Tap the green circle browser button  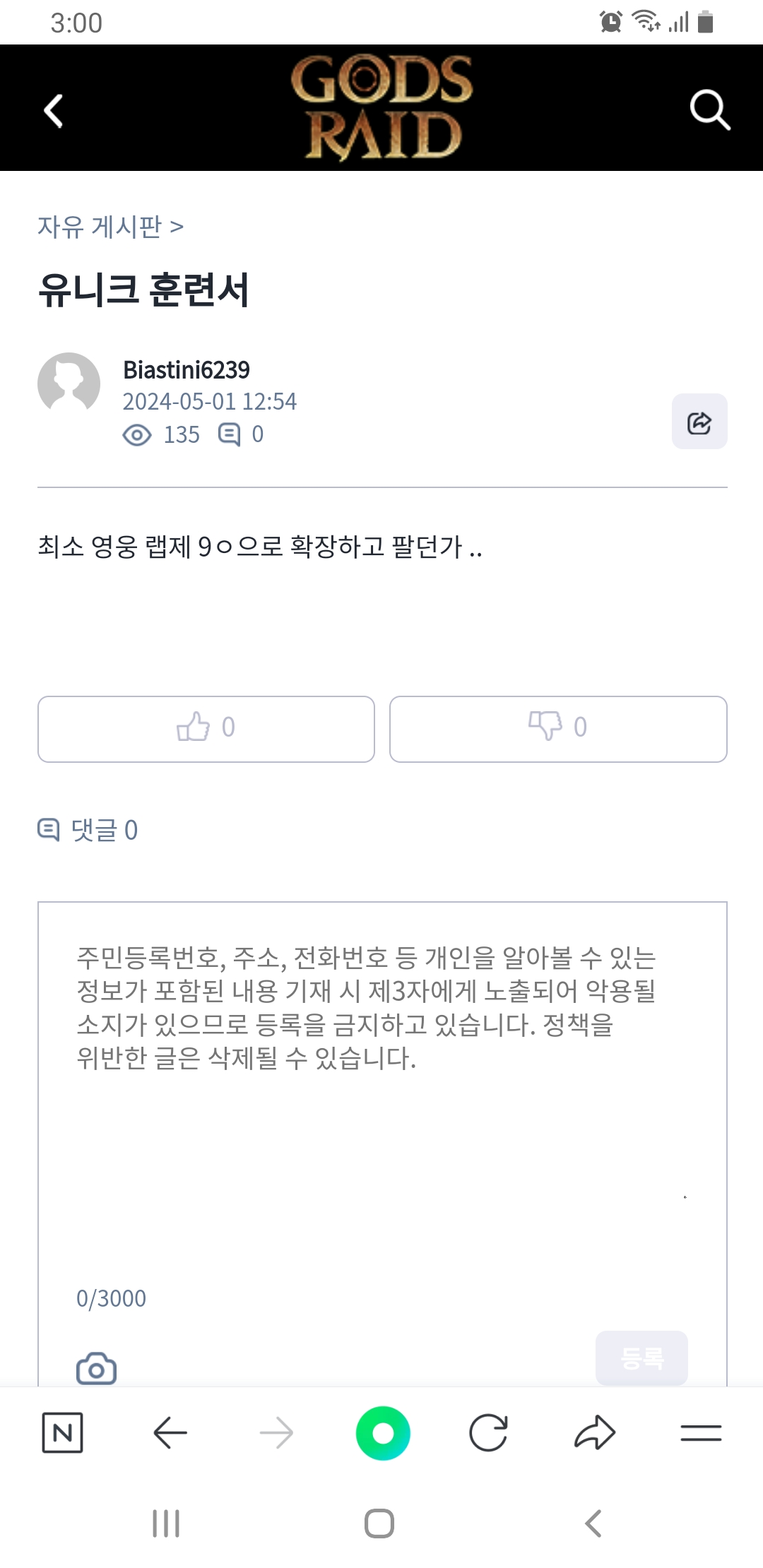pos(383,1432)
